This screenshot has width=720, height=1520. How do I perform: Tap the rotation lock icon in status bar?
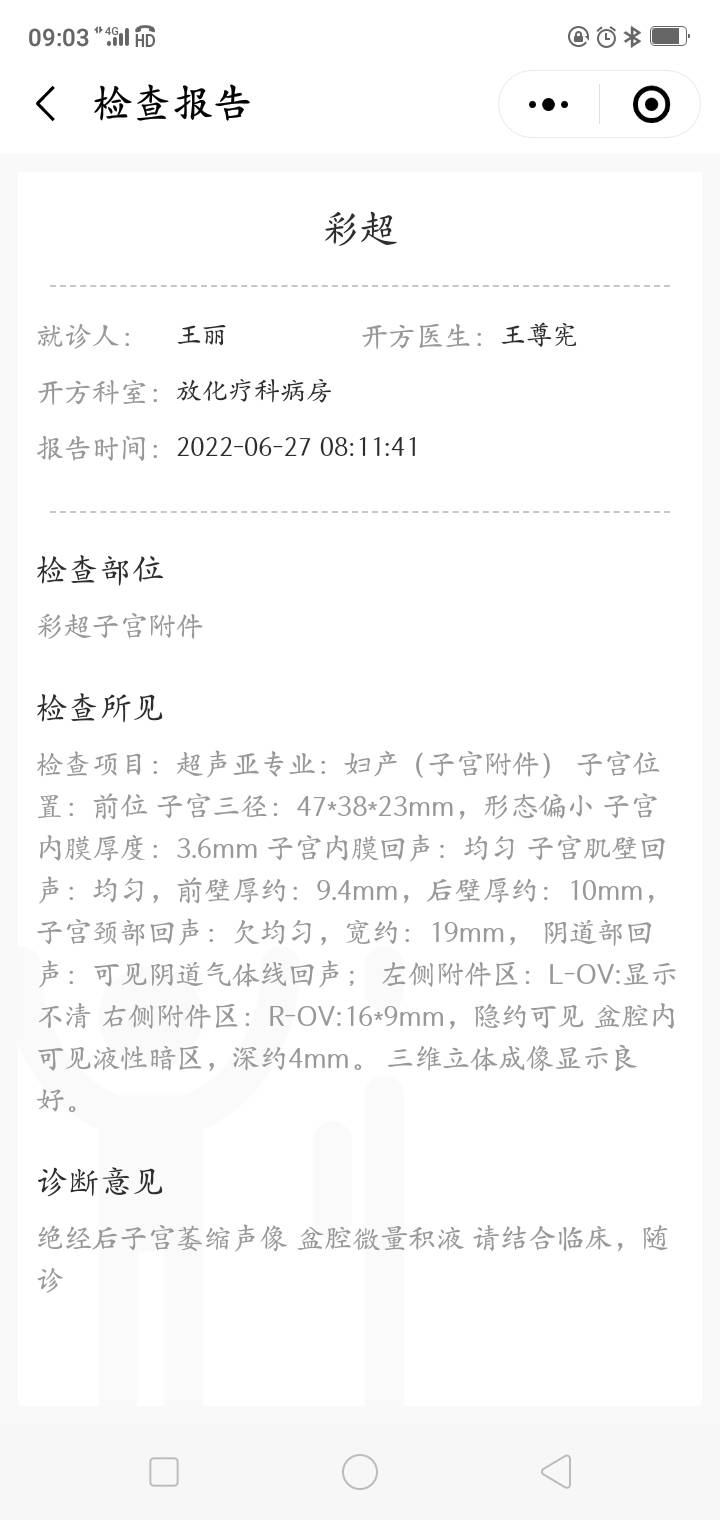[576, 35]
